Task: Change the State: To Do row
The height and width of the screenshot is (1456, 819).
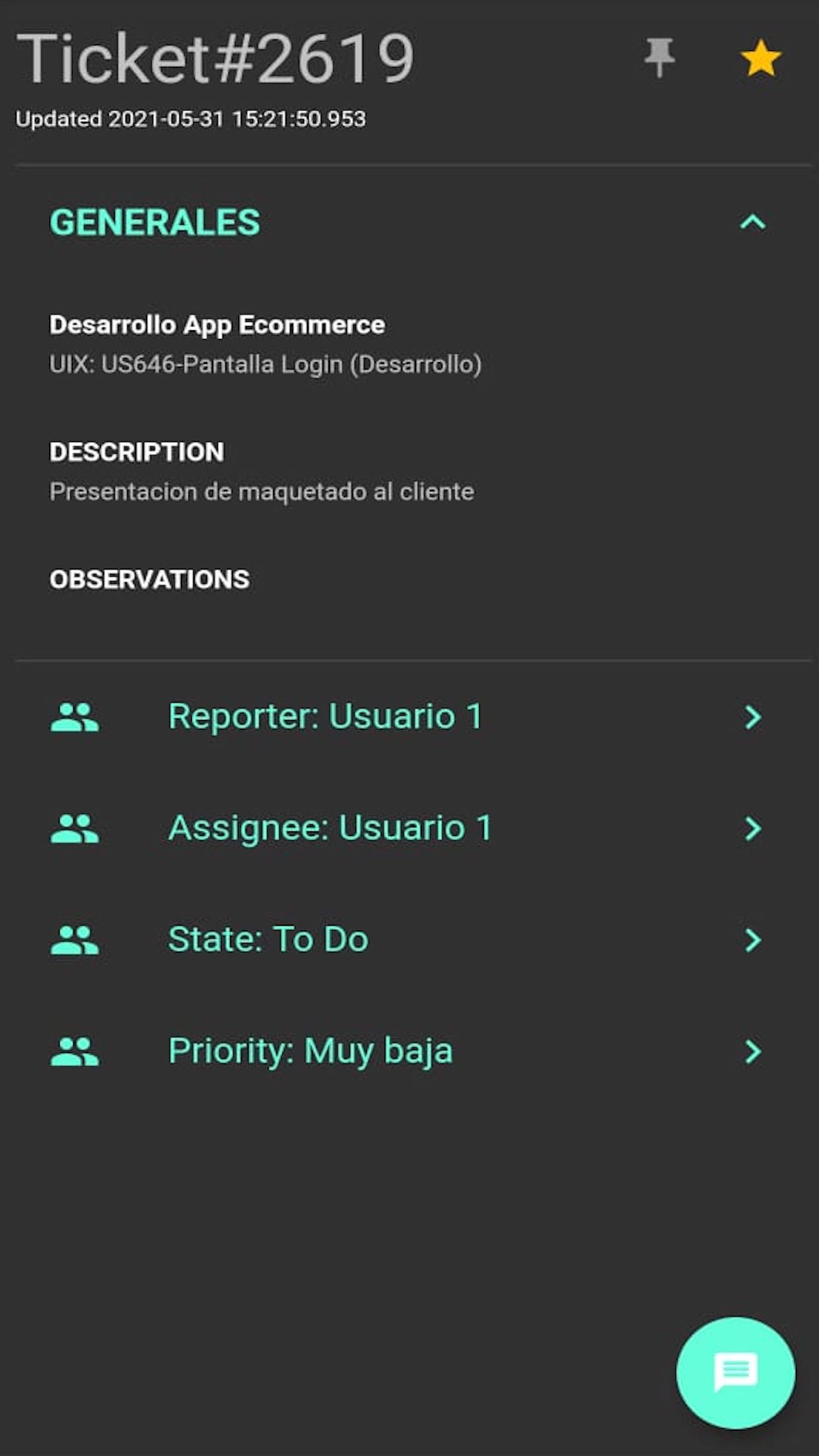Action: 409,939
